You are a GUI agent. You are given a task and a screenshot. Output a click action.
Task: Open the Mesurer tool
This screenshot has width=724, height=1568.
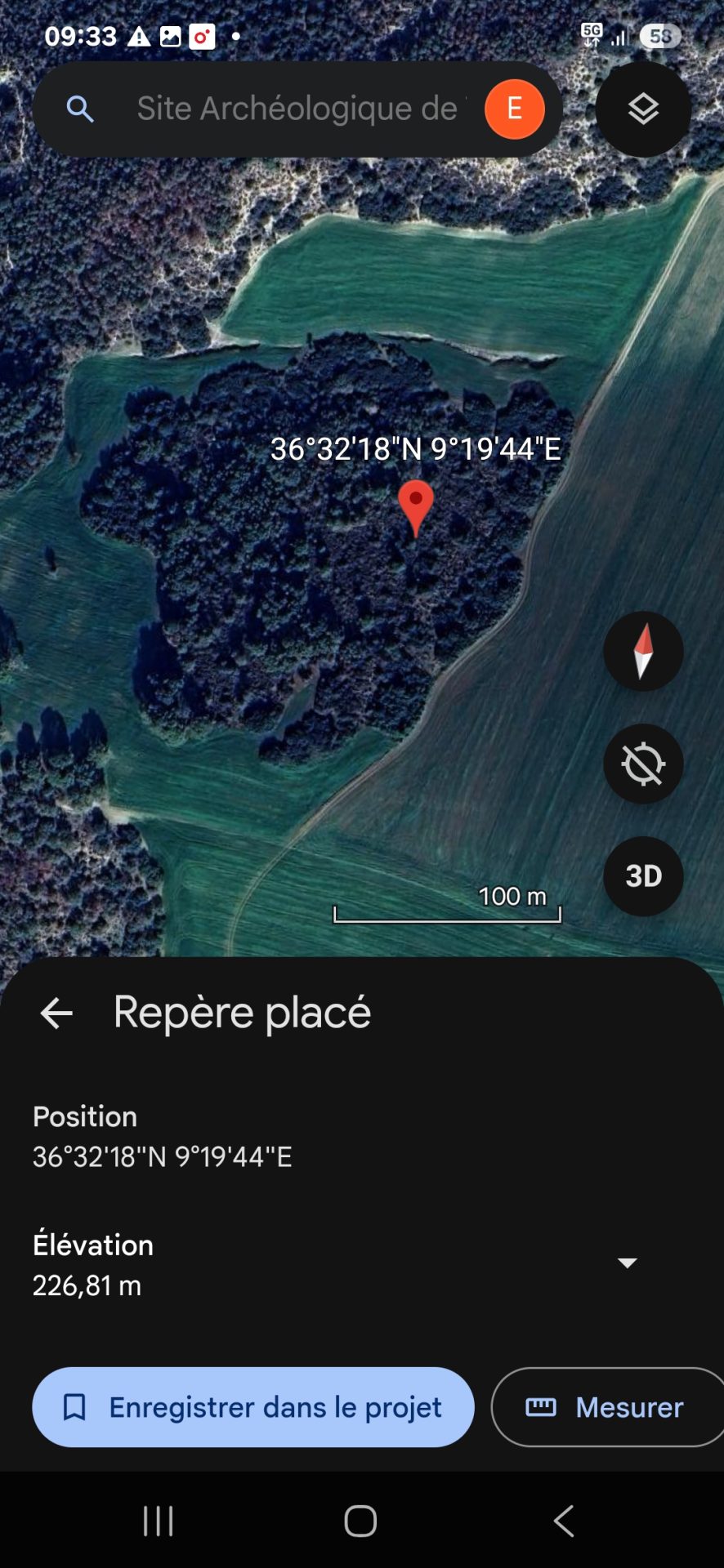click(606, 1407)
